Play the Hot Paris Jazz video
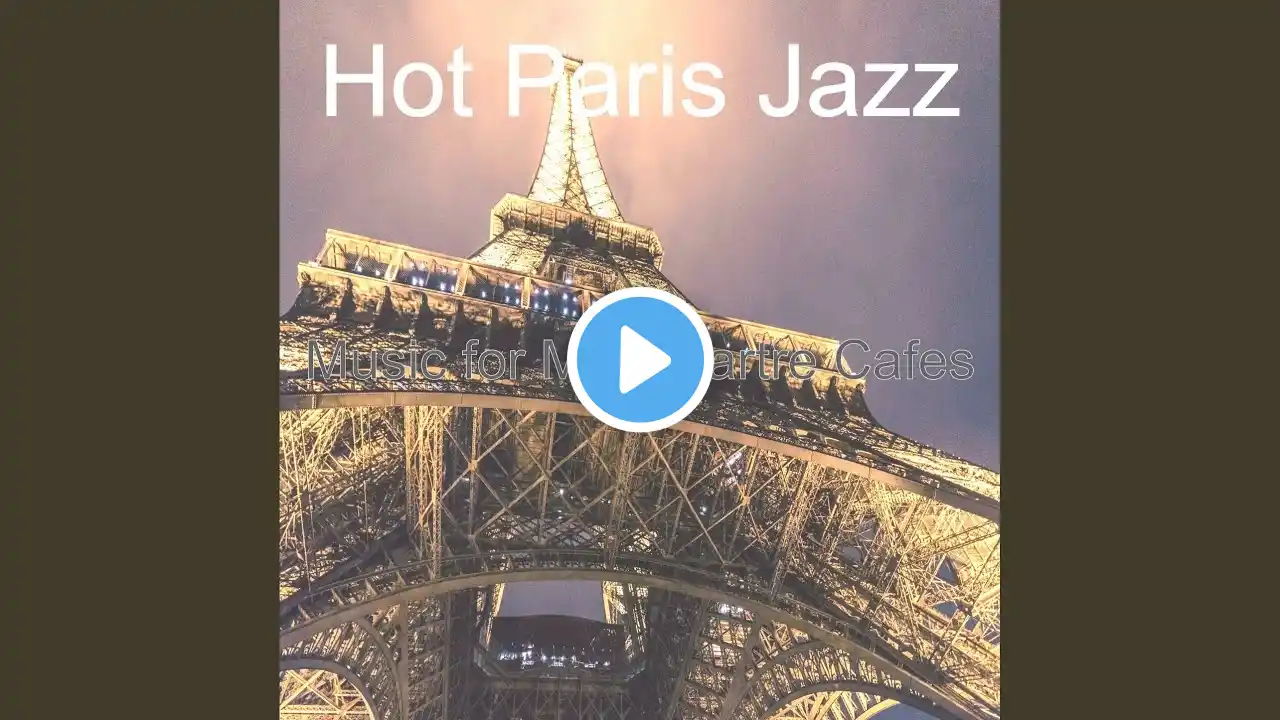The width and height of the screenshot is (1280, 720). [640, 360]
